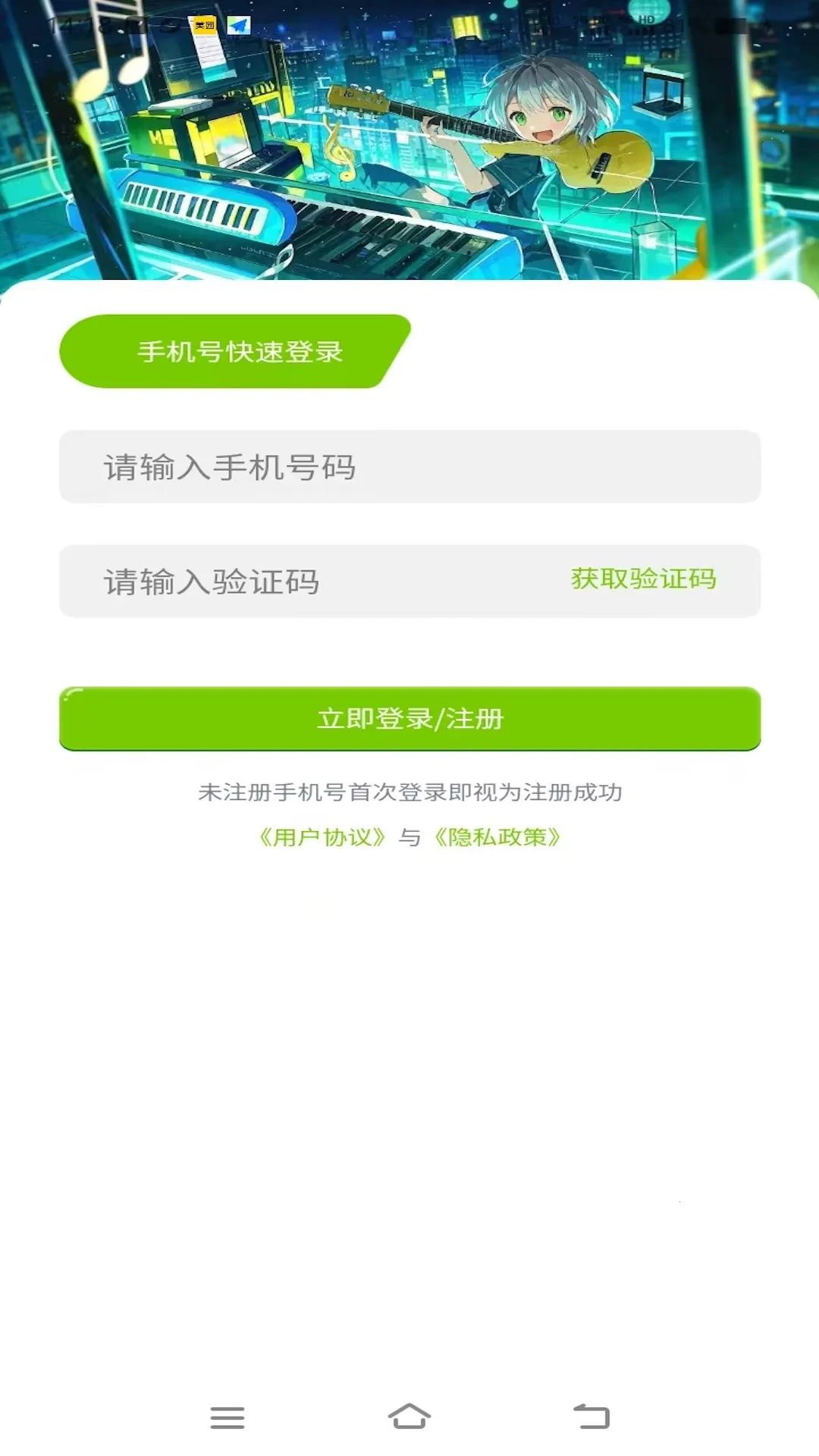Open the 《隐私政策》 link
Image resolution: width=819 pixels, height=1456 pixels.
[x=497, y=837]
